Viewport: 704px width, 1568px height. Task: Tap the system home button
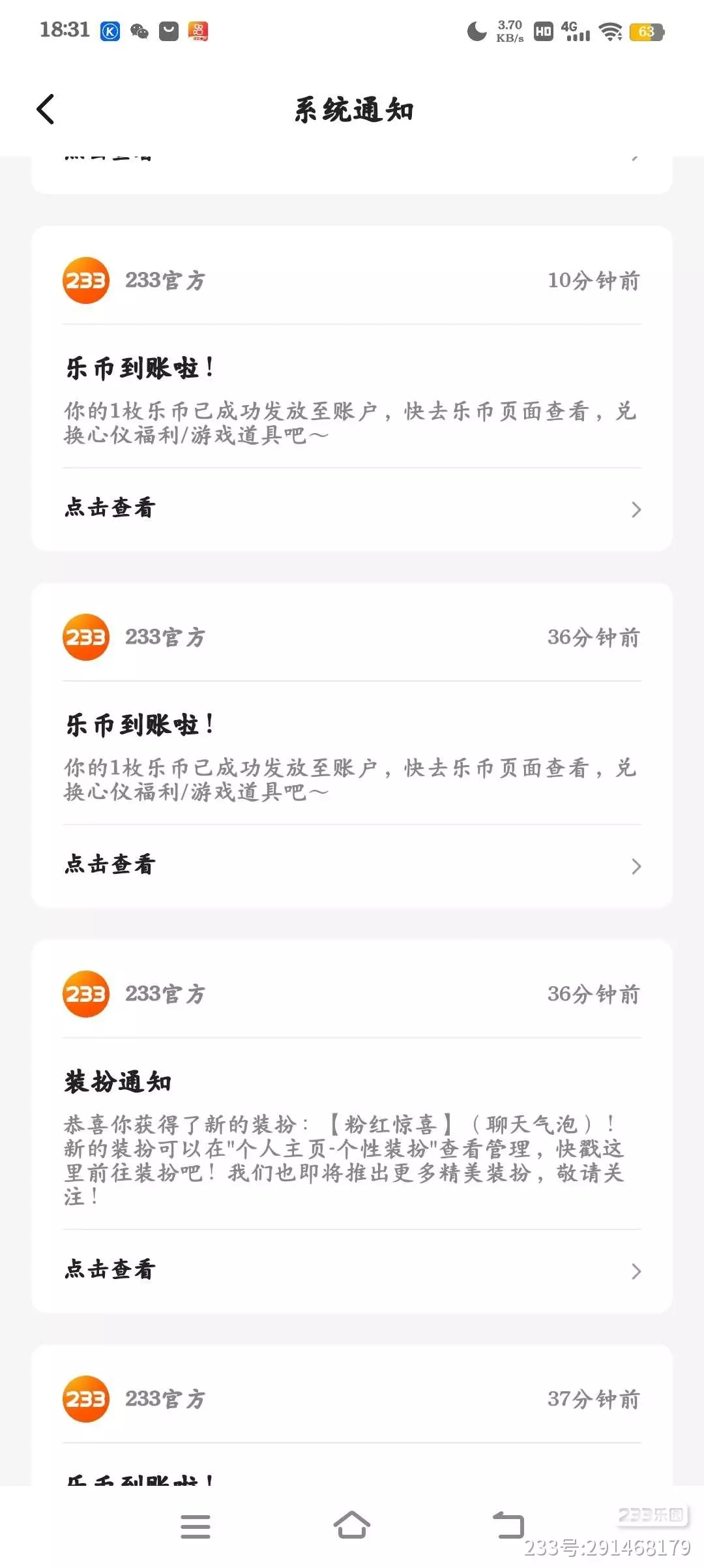[x=352, y=1526]
